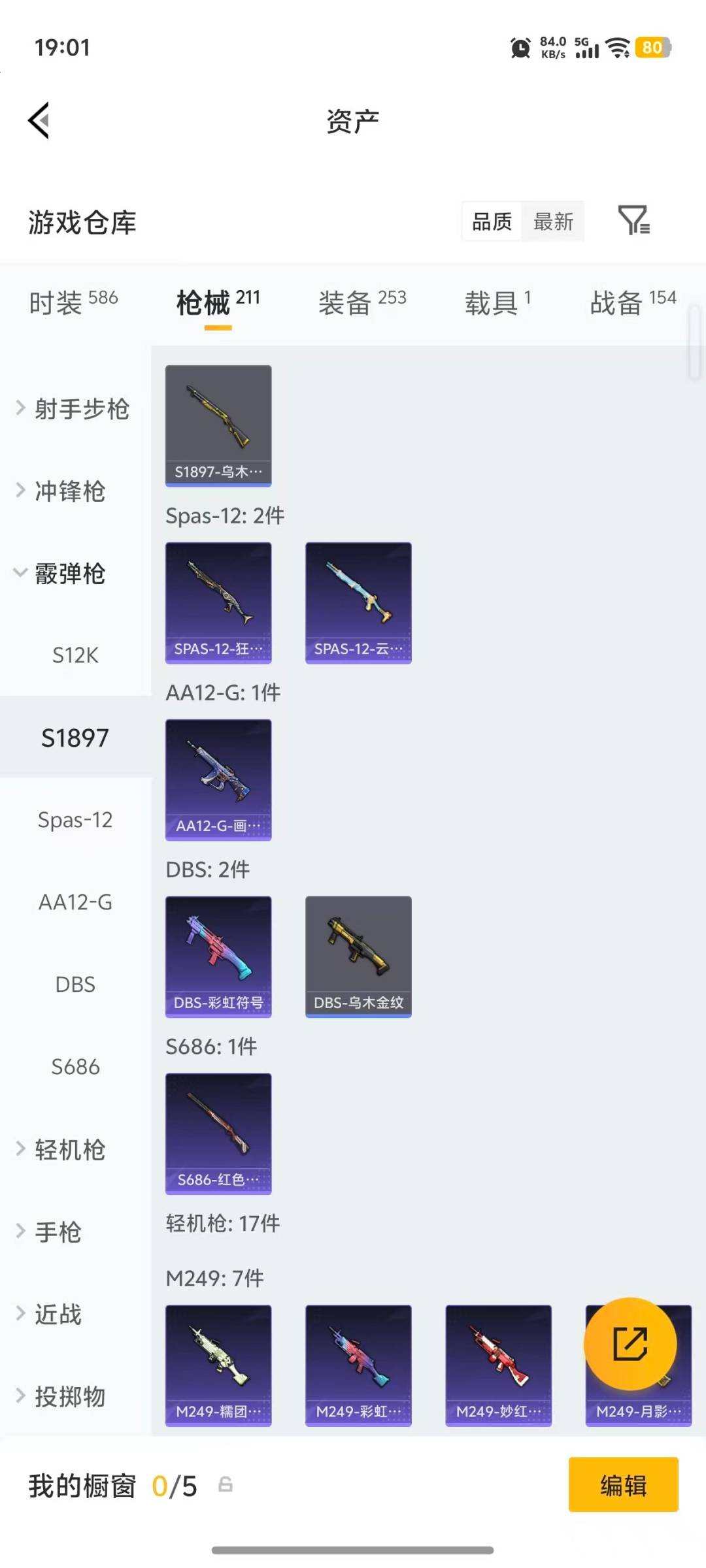The width and height of the screenshot is (706, 1568).
Task: Collapse the 霰弹枪 category
Action: (x=70, y=574)
